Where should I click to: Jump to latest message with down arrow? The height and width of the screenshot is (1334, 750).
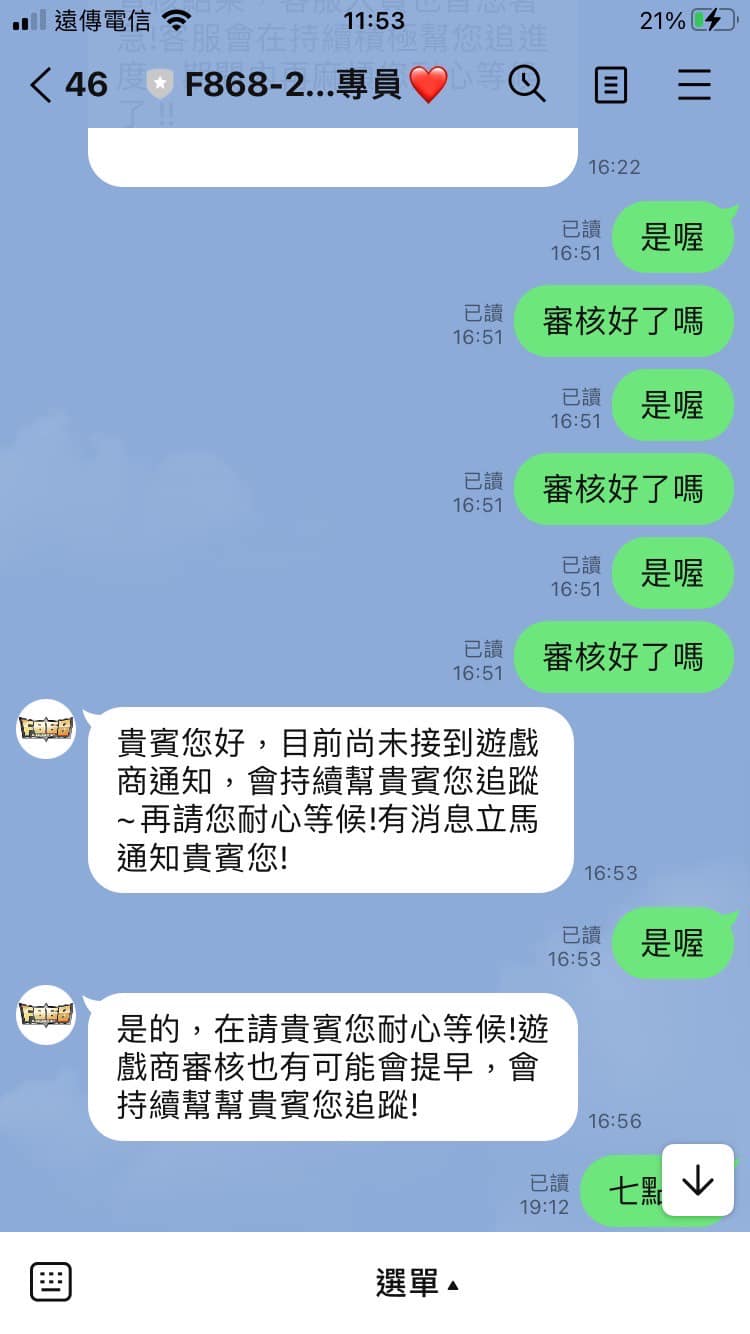coord(697,1181)
